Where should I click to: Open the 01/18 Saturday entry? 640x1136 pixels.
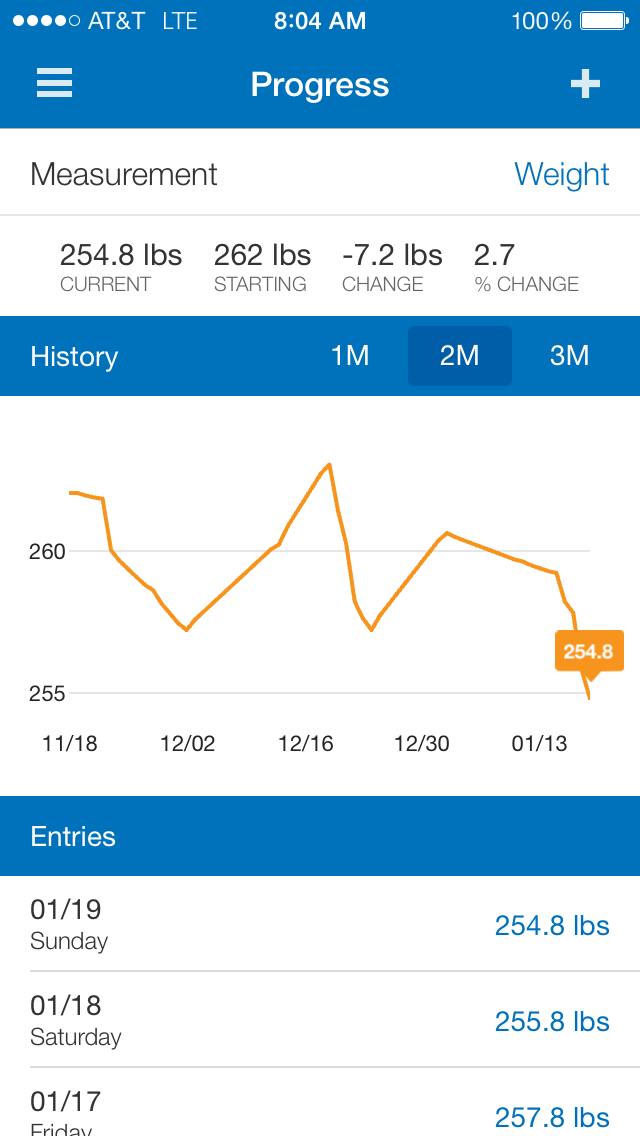(320, 1019)
